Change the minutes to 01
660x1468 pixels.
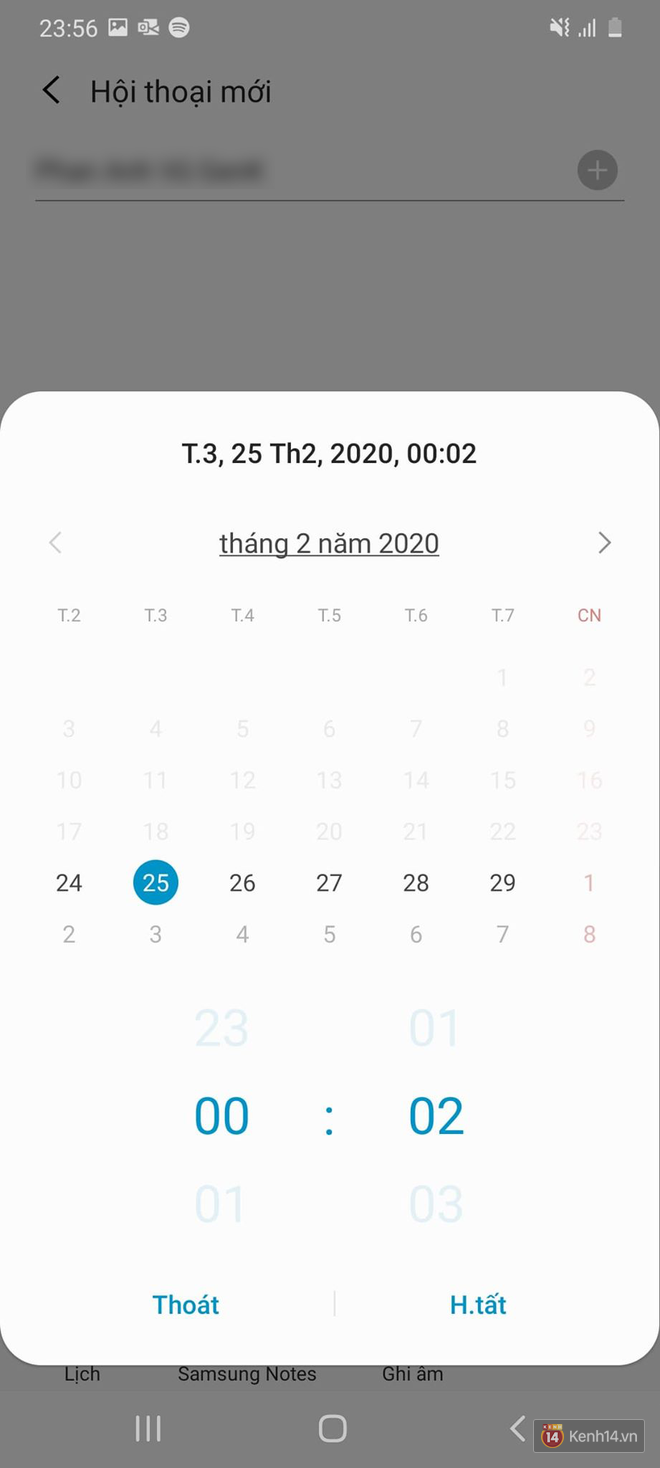point(435,1028)
